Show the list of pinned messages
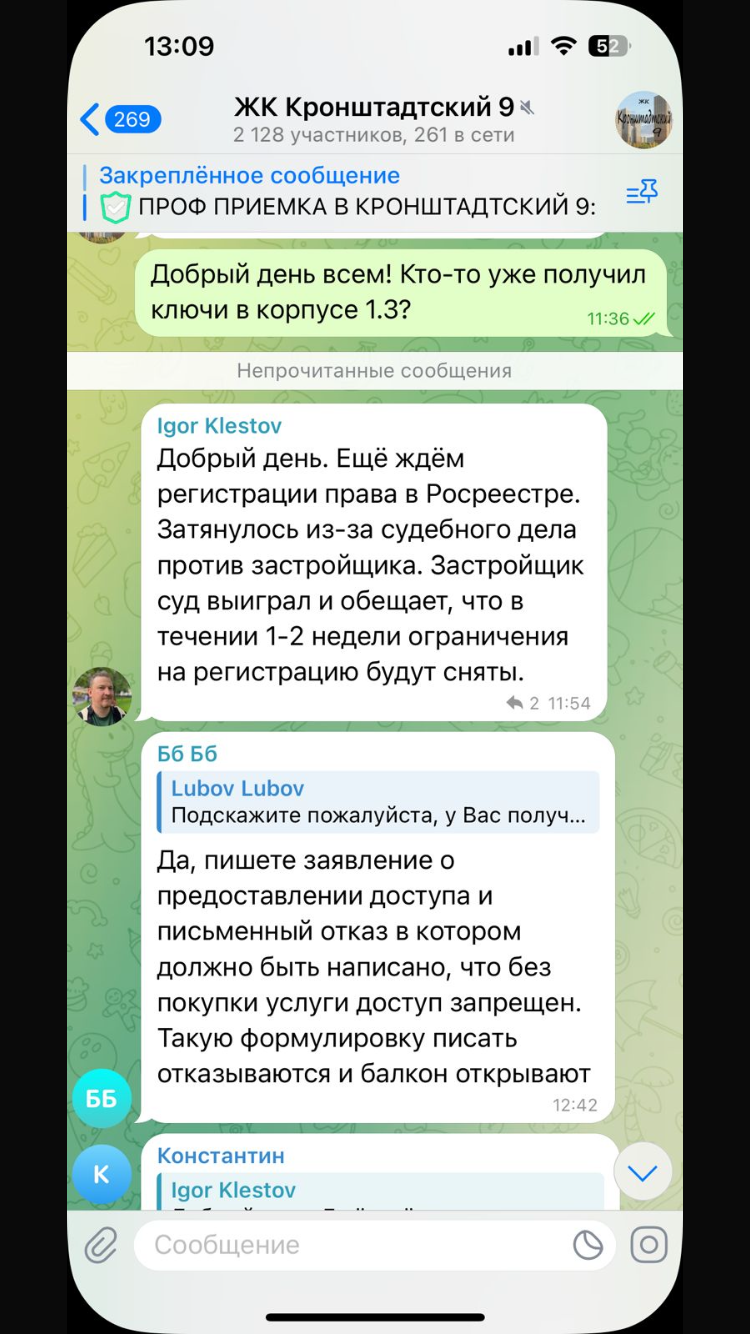 click(x=642, y=192)
